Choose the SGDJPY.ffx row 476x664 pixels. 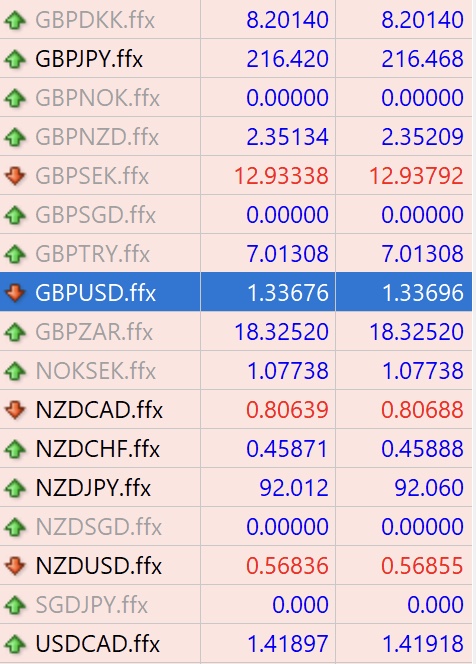(x=236, y=604)
